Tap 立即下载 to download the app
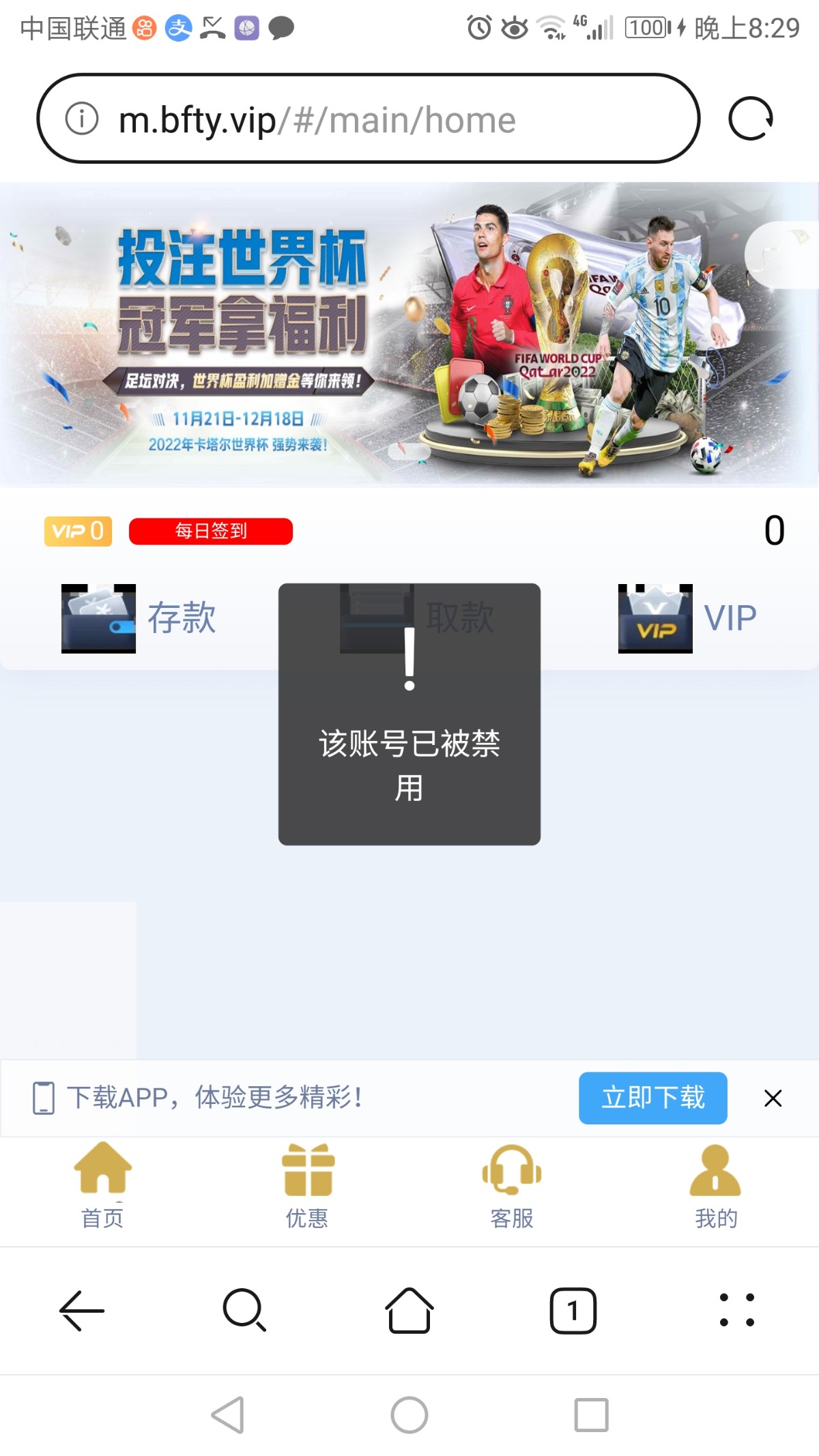819x1456 pixels. (652, 1098)
